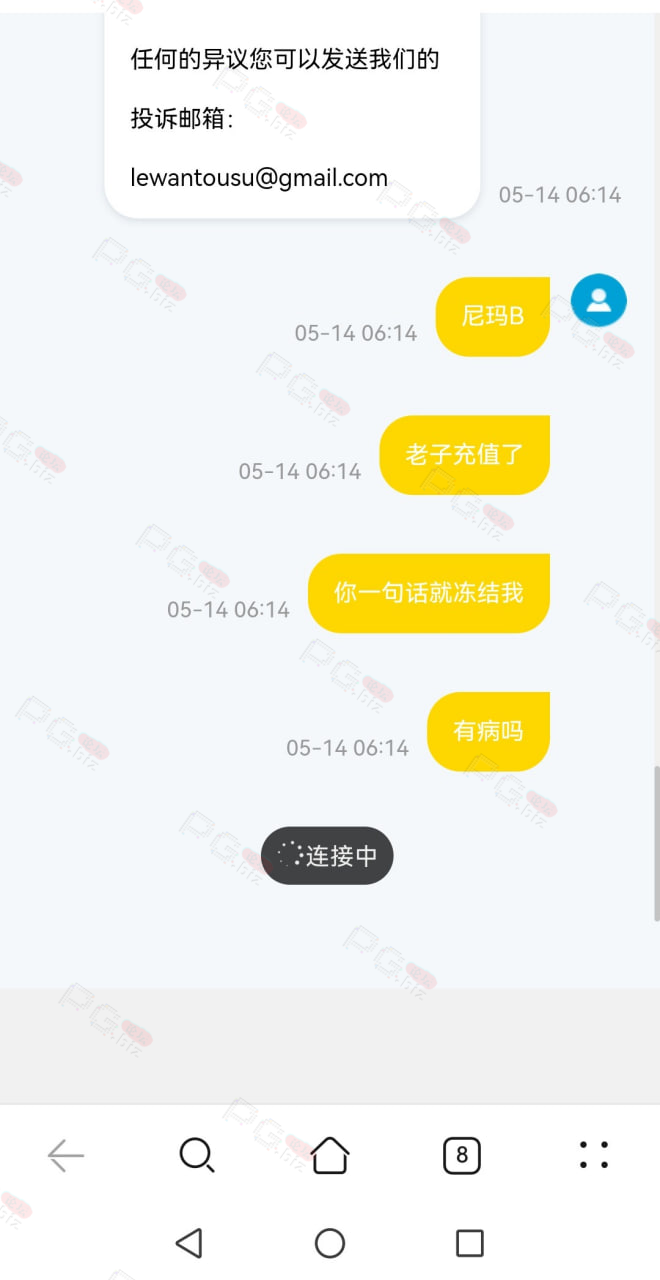This screenshot has width=660, height=1280.
Task: Open the tab switcher showing 8 tabs
Action: click(462, 1156)
